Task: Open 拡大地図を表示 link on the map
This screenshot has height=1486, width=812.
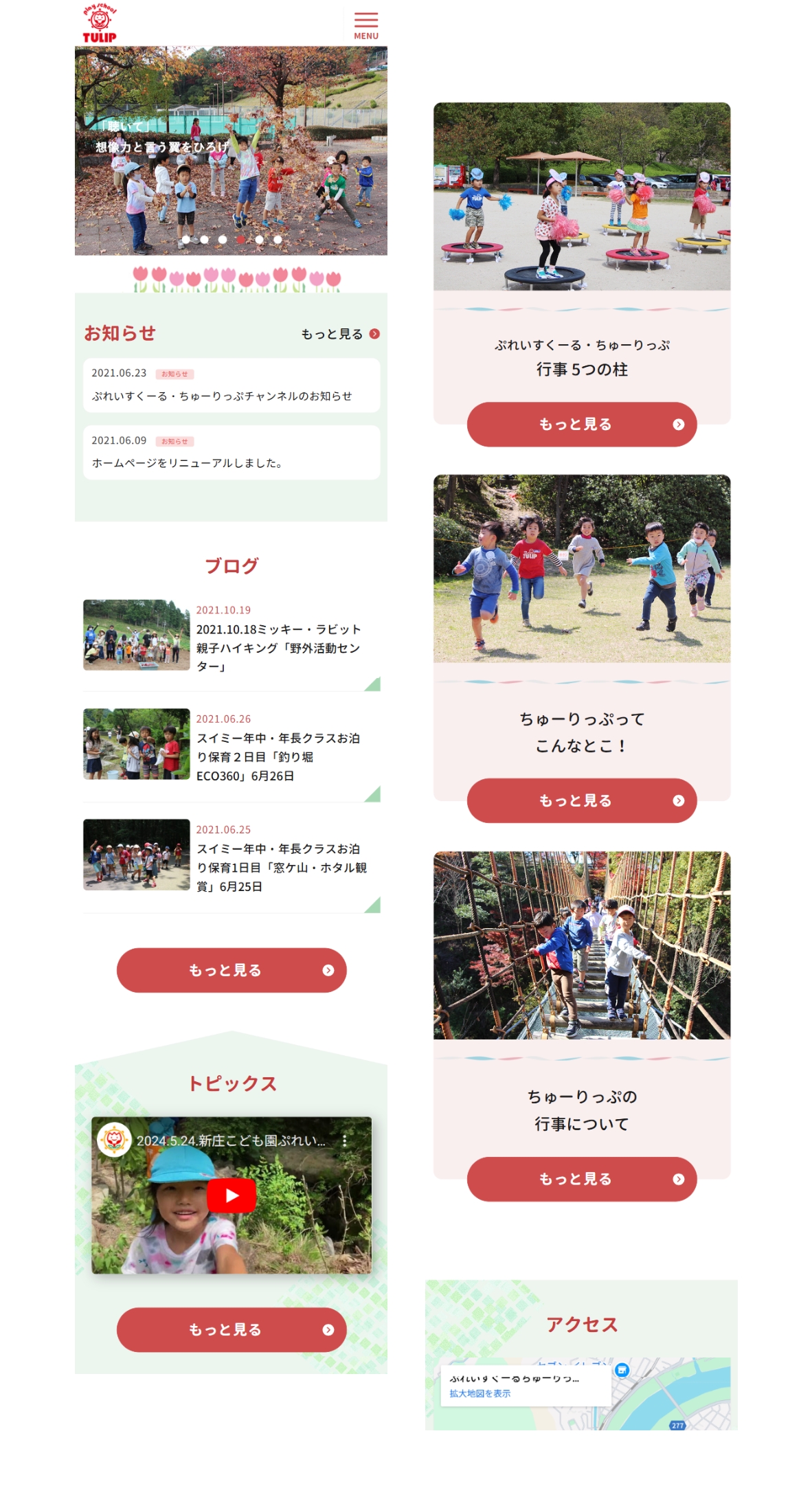Action: (480, 1393)
